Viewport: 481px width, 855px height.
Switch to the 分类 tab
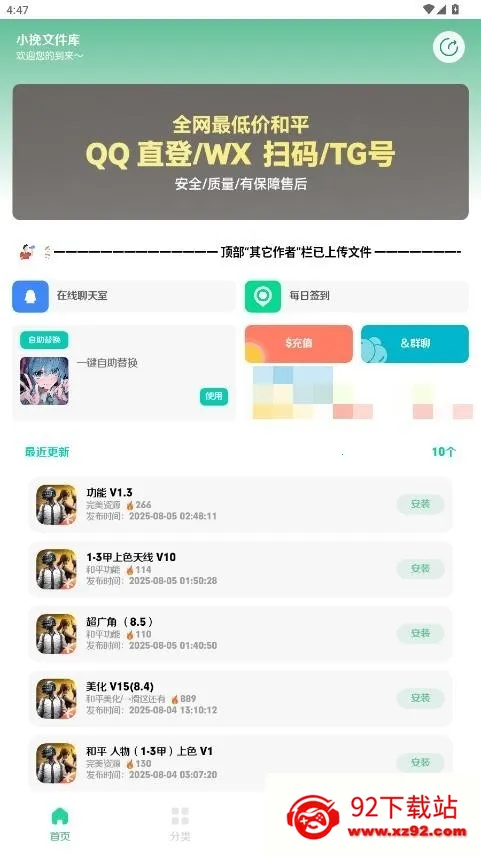[x=180, y=824]
